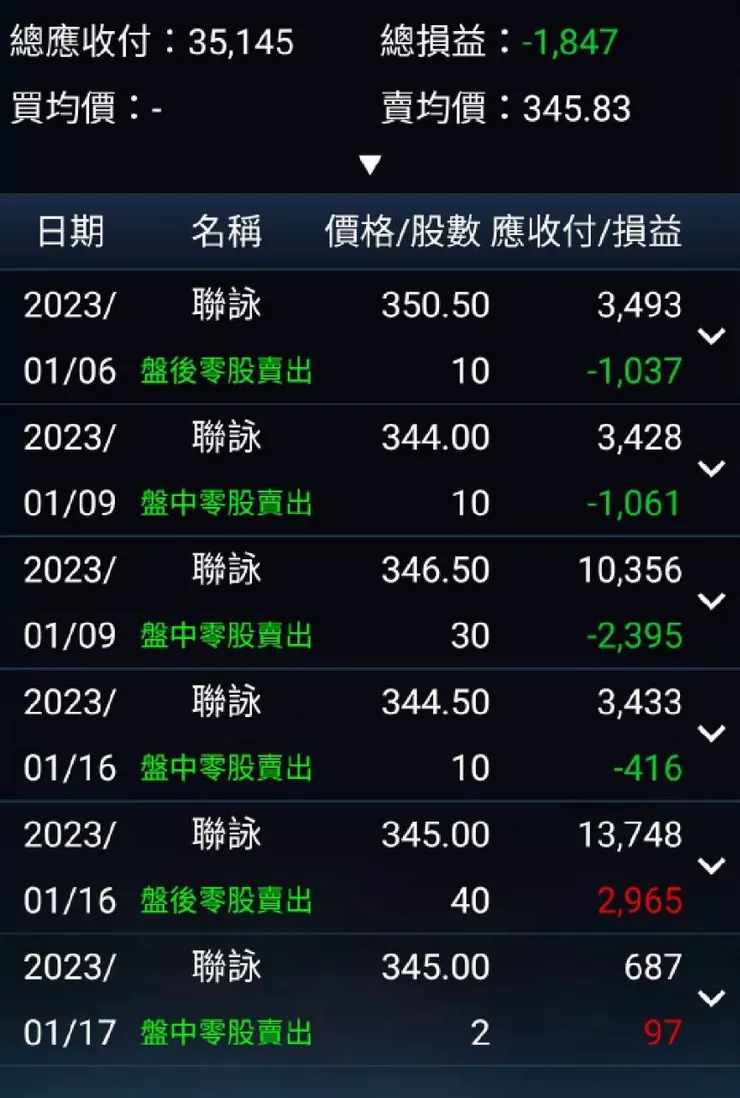Expand details for the 01/17 2-share sale
The width and height of the screenshot is (740, 1098).
click(710, 997)
